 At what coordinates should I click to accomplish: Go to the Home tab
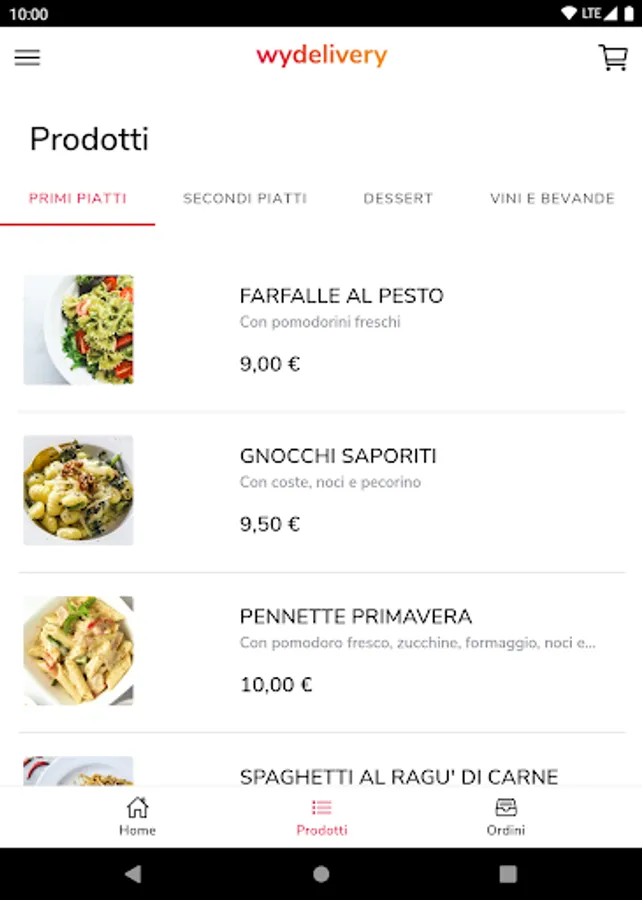tap(137, 816)
